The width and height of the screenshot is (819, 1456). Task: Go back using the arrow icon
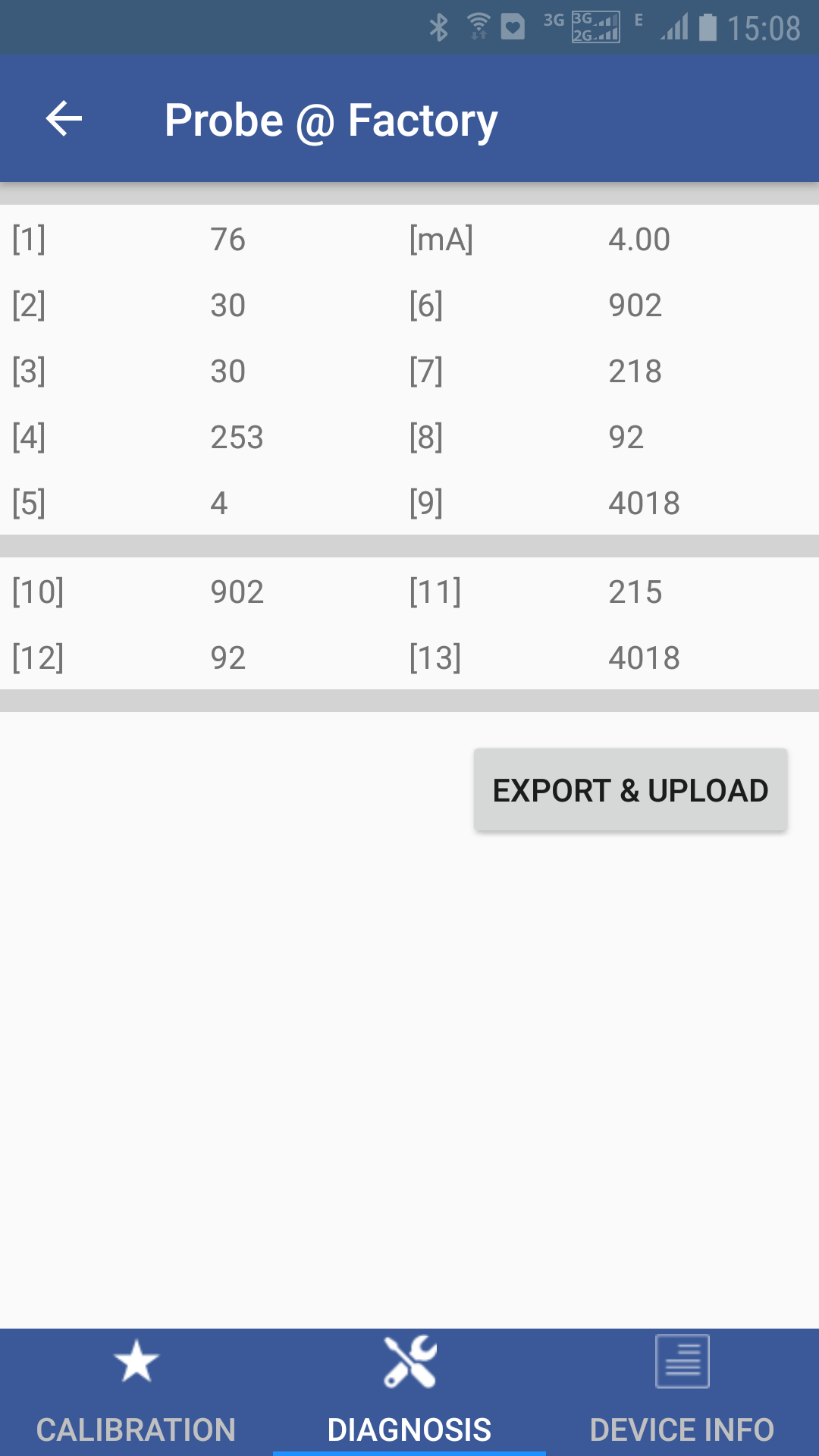pyautogui.click(x=64, y=119)
